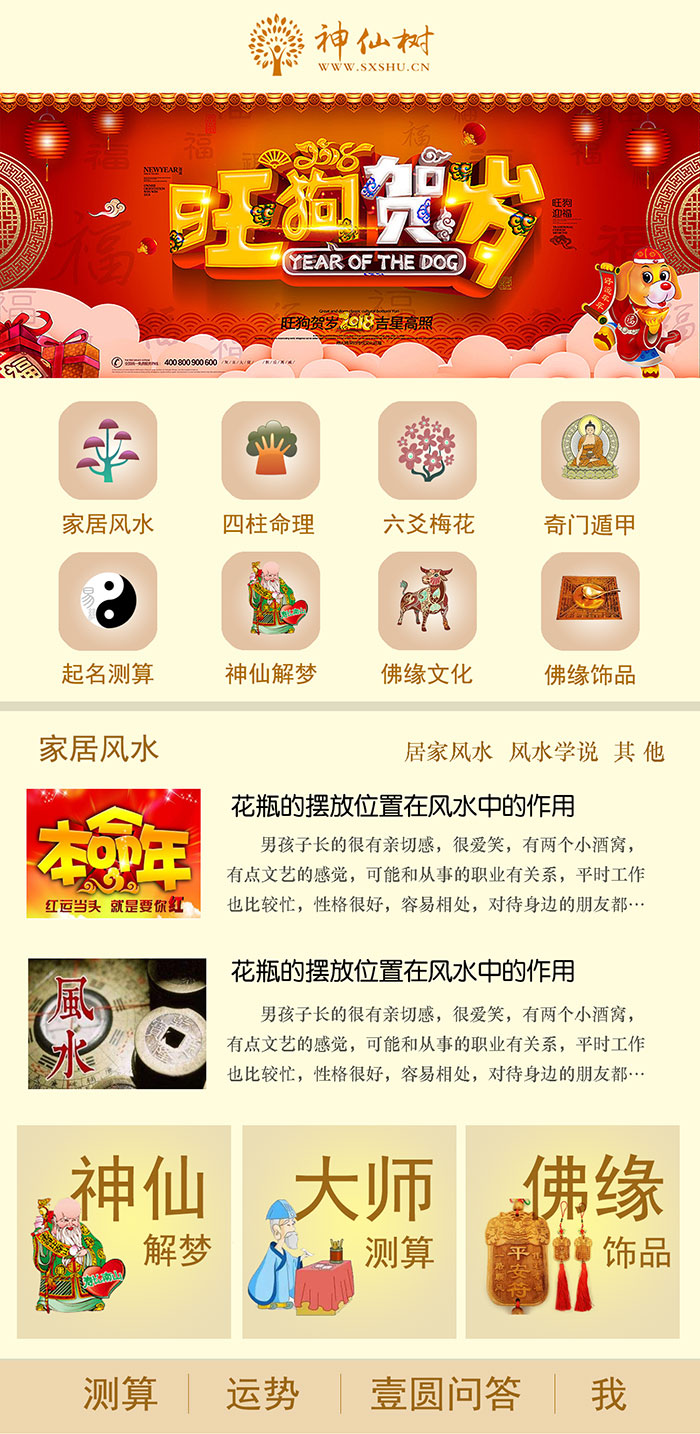Open the 家居风水 category
700x1434 pixels.
coord(108,451)
